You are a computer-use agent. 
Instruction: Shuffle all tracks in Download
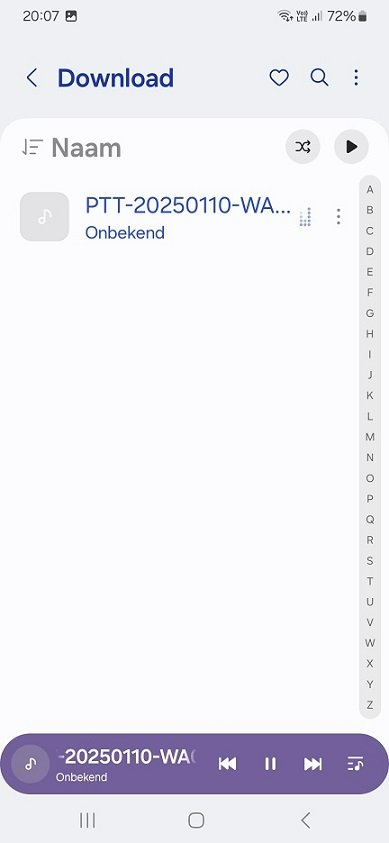coord(302,146)
